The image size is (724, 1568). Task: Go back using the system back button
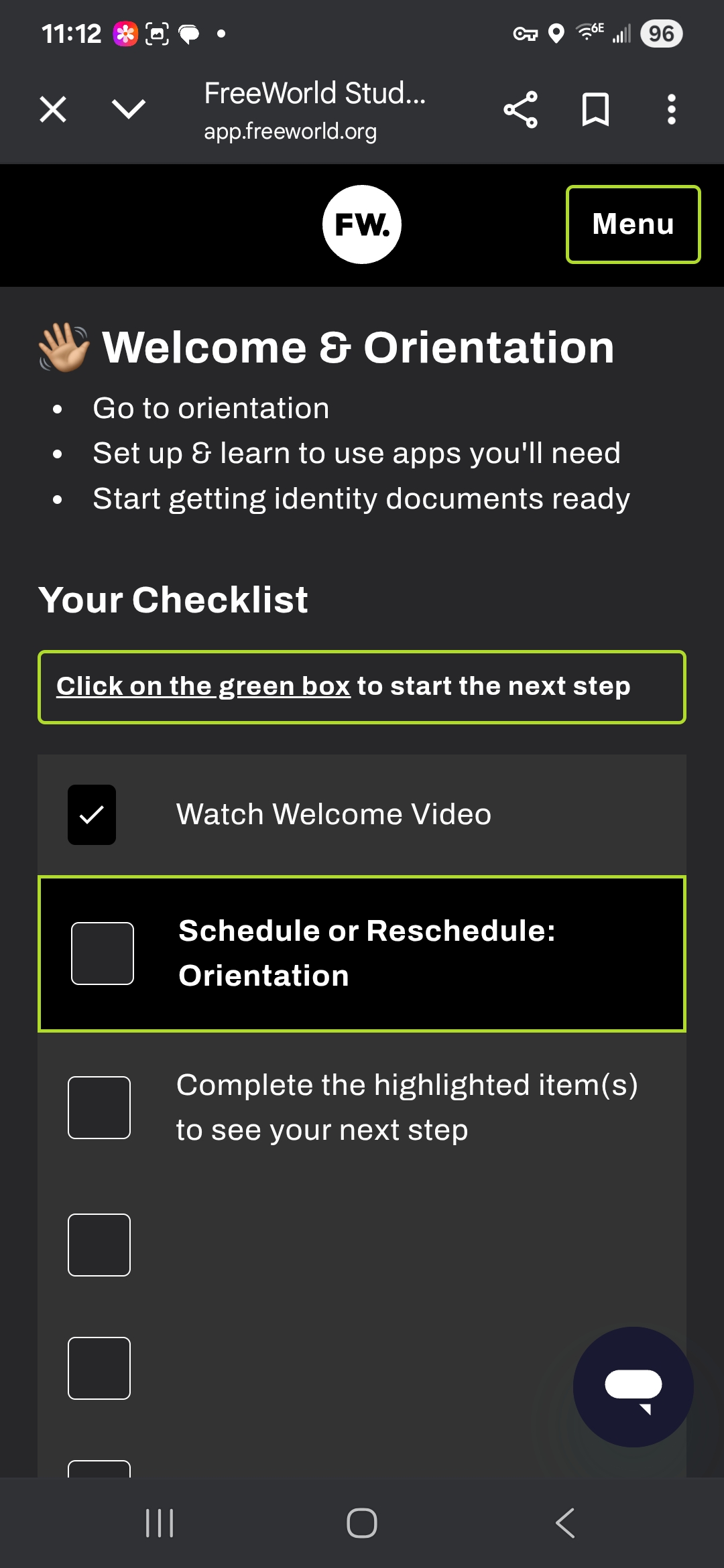565,1522
